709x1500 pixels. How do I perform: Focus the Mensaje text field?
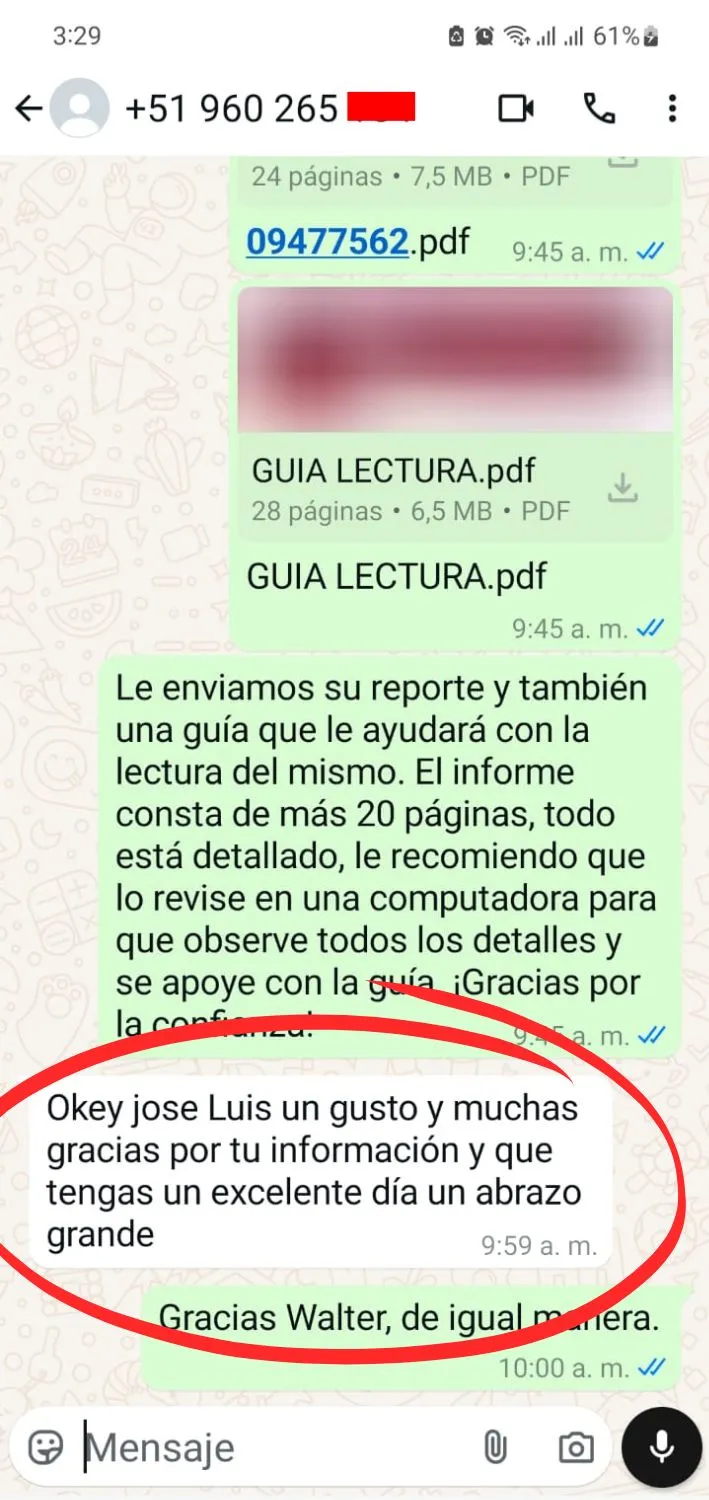[270, 1447]
